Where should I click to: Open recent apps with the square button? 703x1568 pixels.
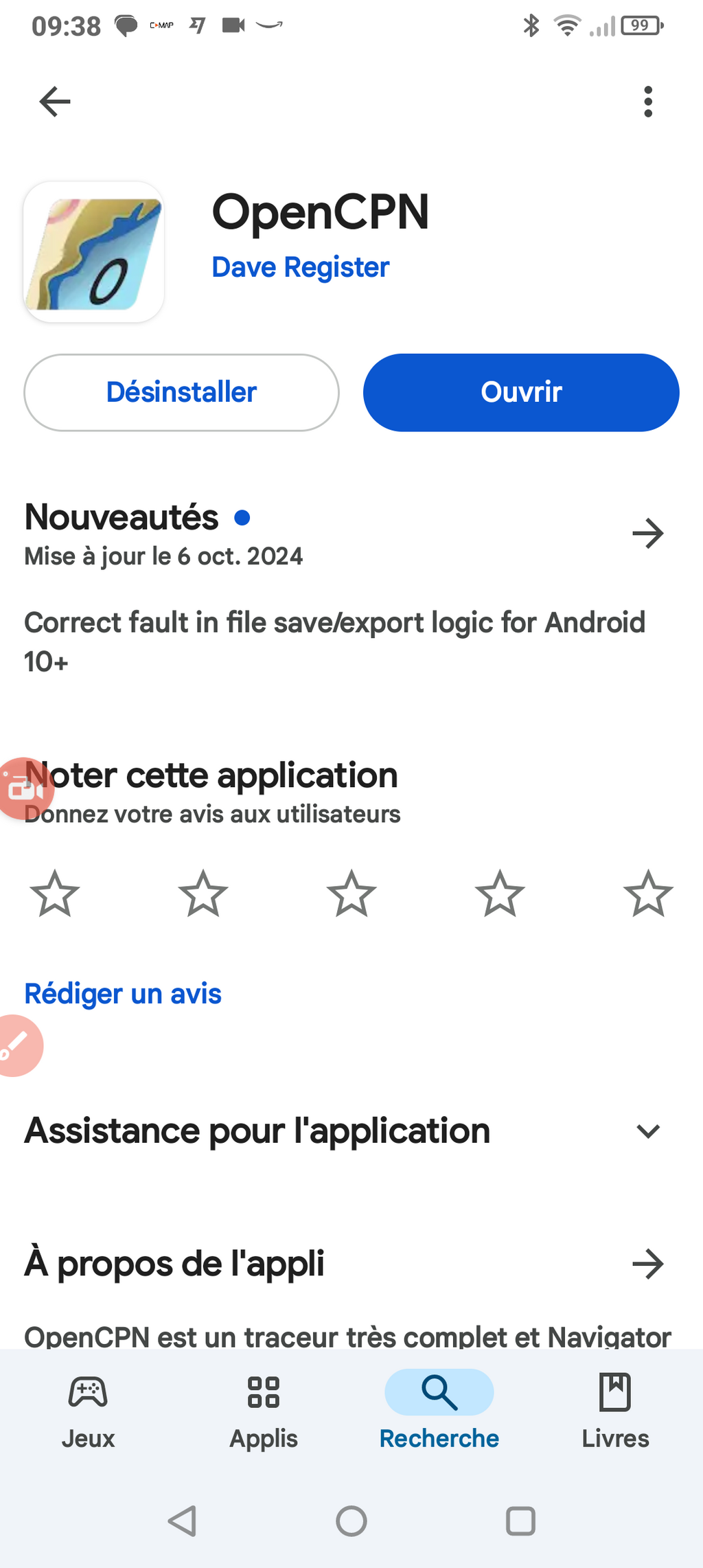[x=520, y=1521]
